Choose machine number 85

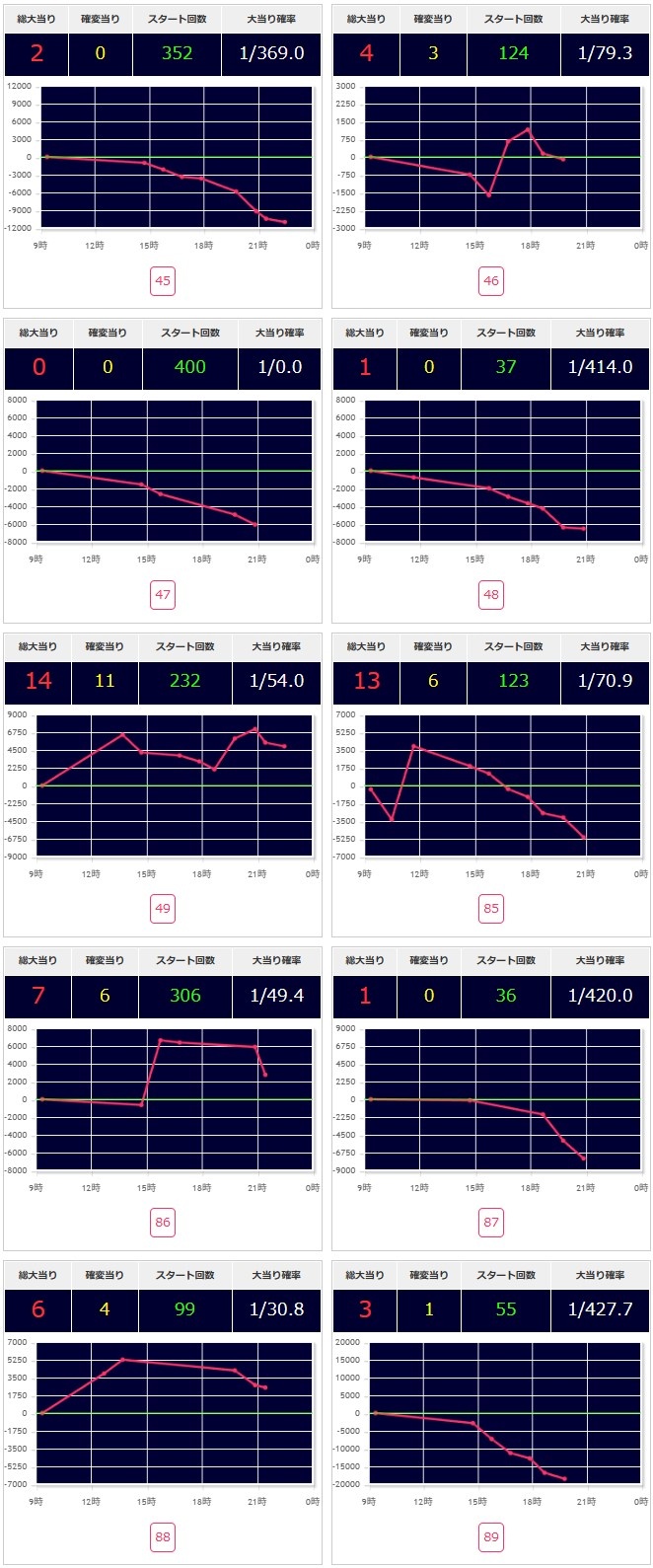click(491, 909)
